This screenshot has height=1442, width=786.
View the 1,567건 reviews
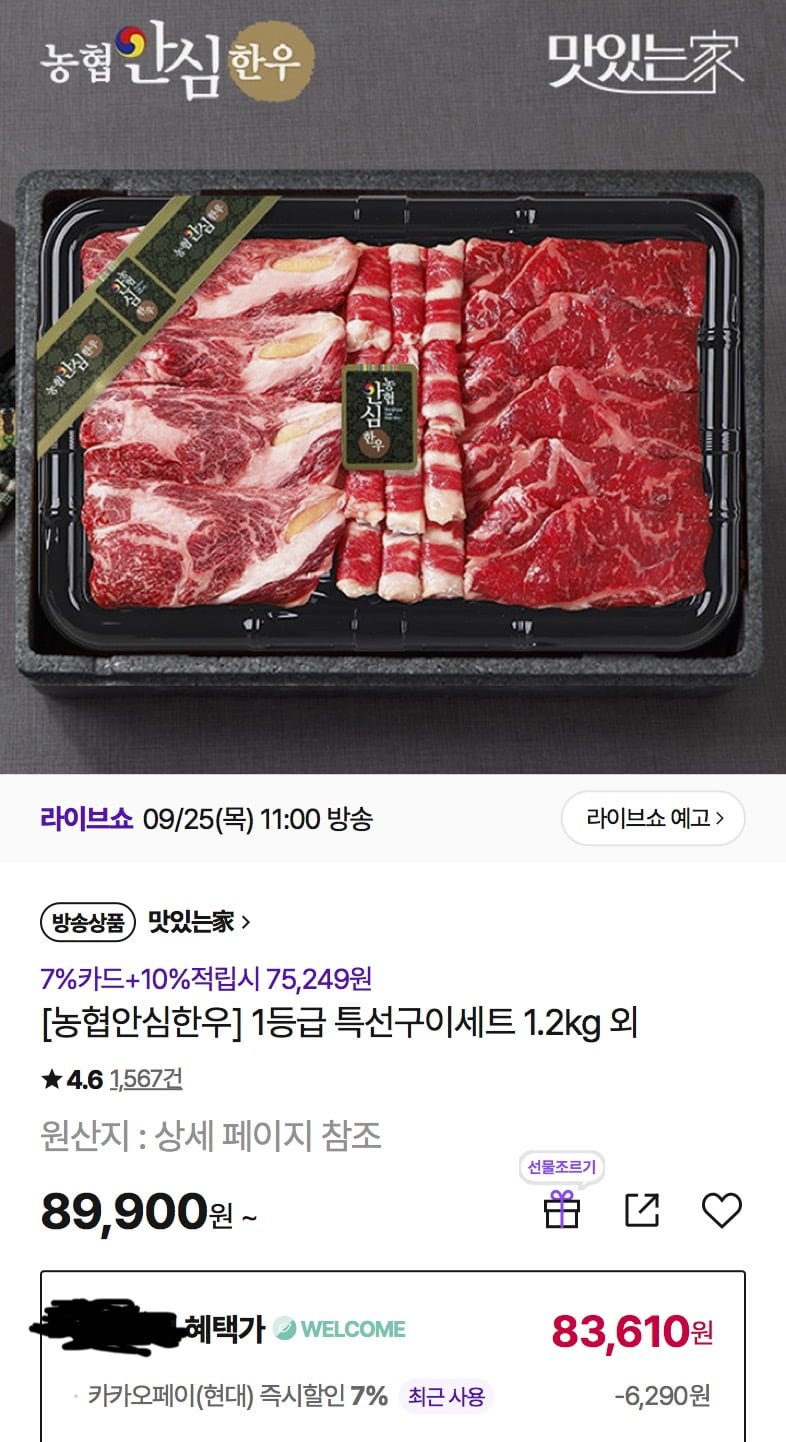coord(146,1079)
